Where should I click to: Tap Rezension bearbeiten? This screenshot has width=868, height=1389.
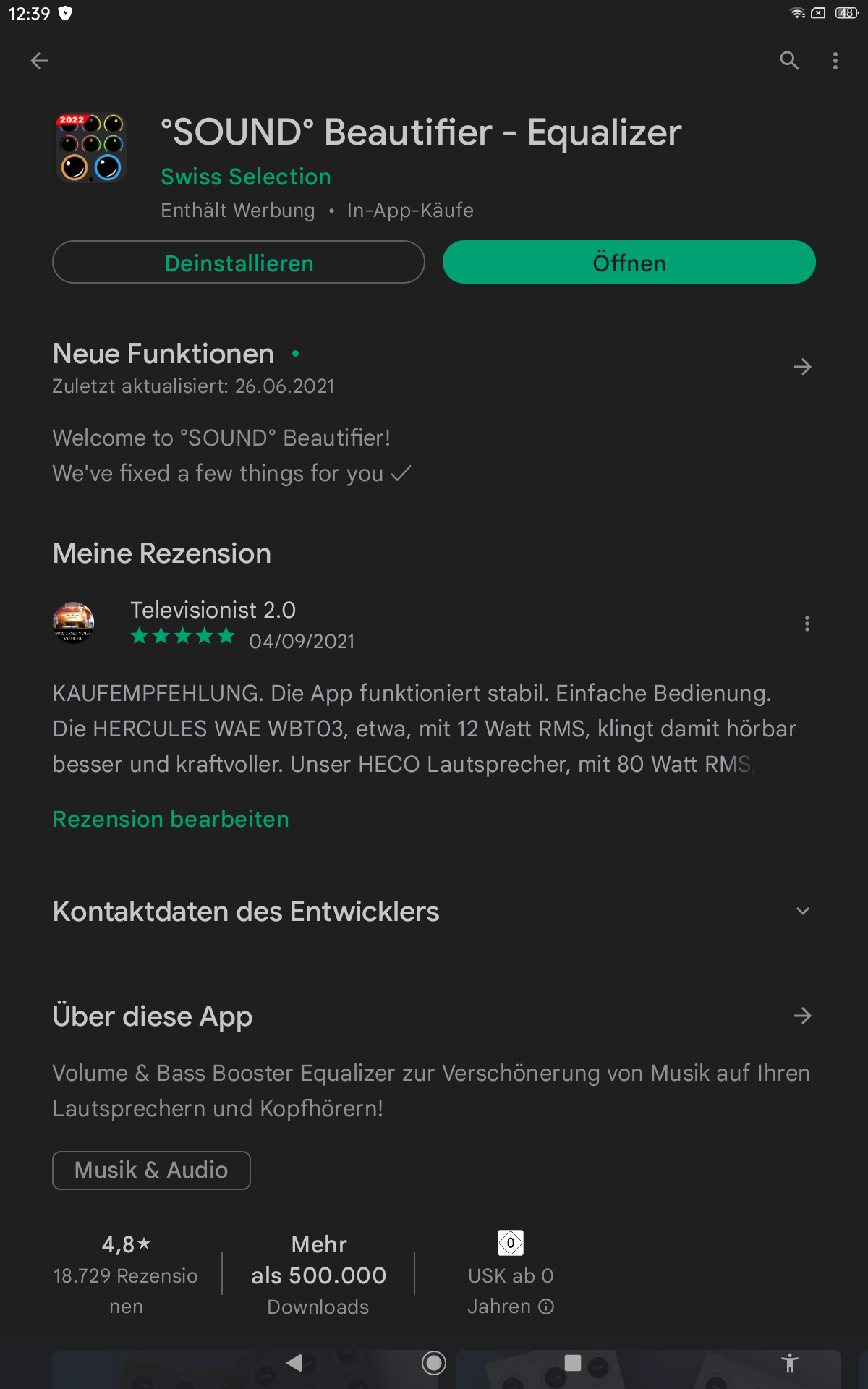click(171, 819)
